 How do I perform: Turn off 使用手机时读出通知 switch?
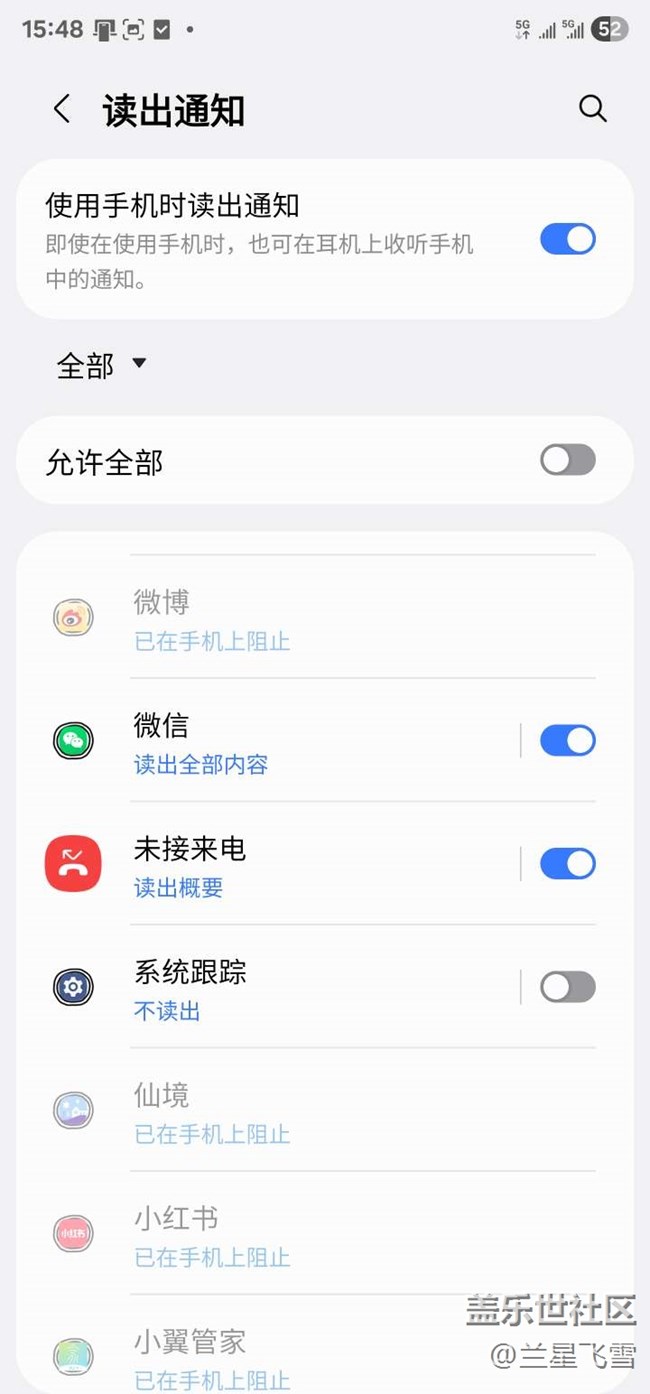click(x=567, y=240)
